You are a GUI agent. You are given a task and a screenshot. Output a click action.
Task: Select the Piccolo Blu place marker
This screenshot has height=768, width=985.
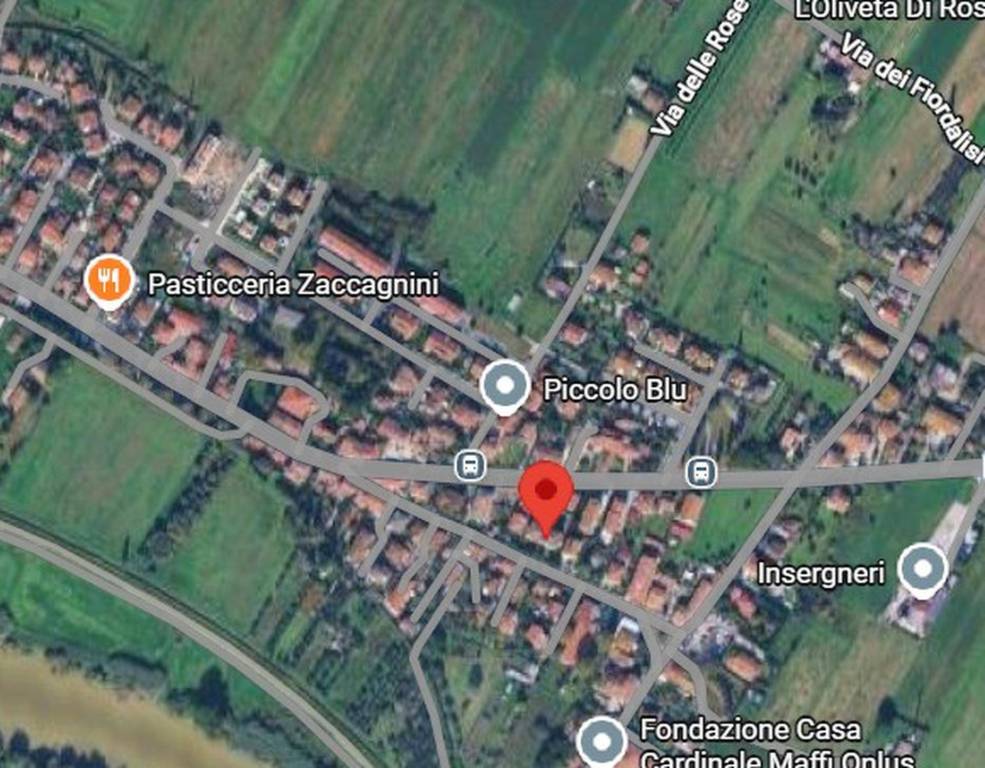click(x=505, y=386)
